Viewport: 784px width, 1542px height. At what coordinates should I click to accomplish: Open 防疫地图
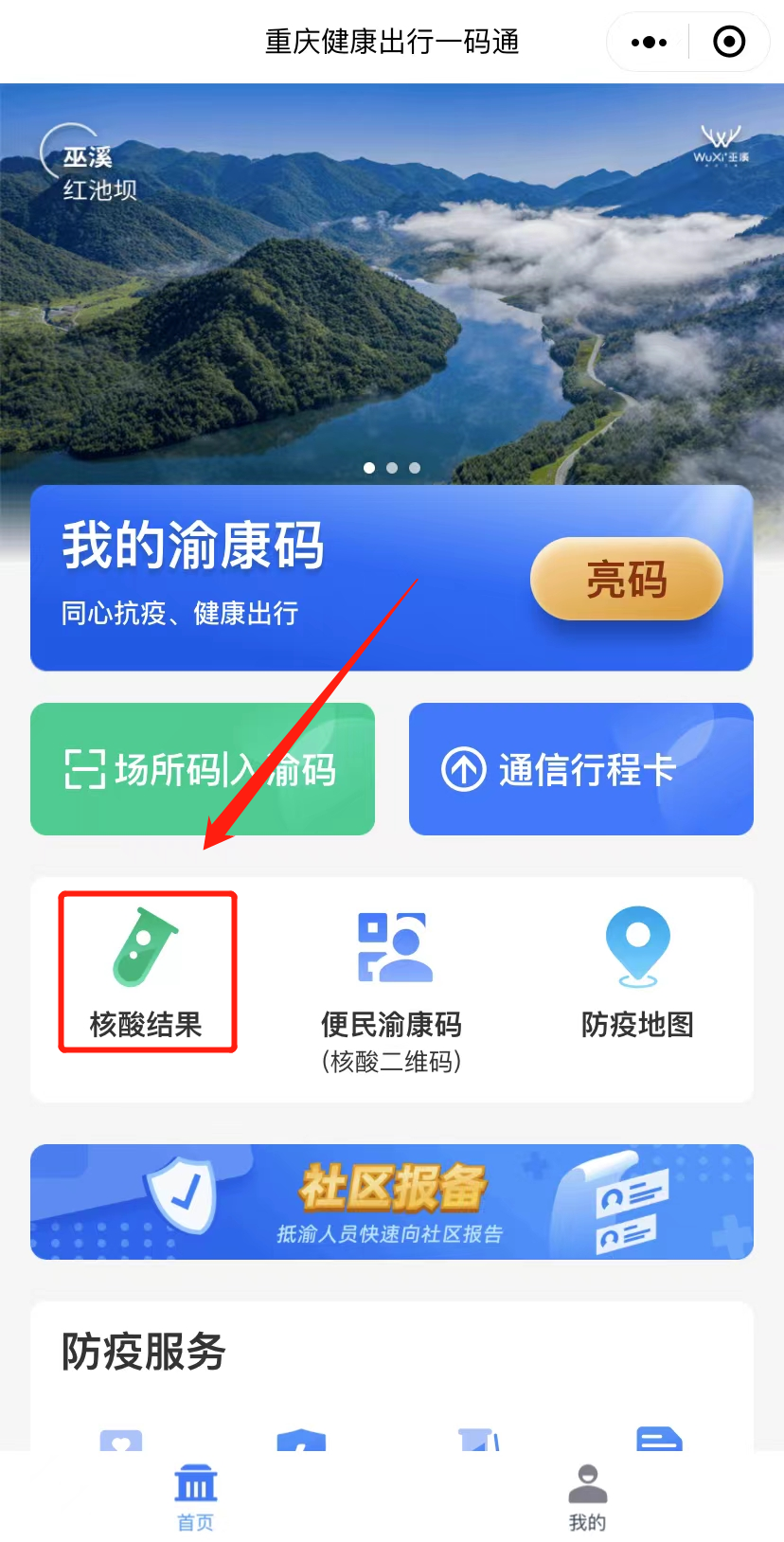637,972
